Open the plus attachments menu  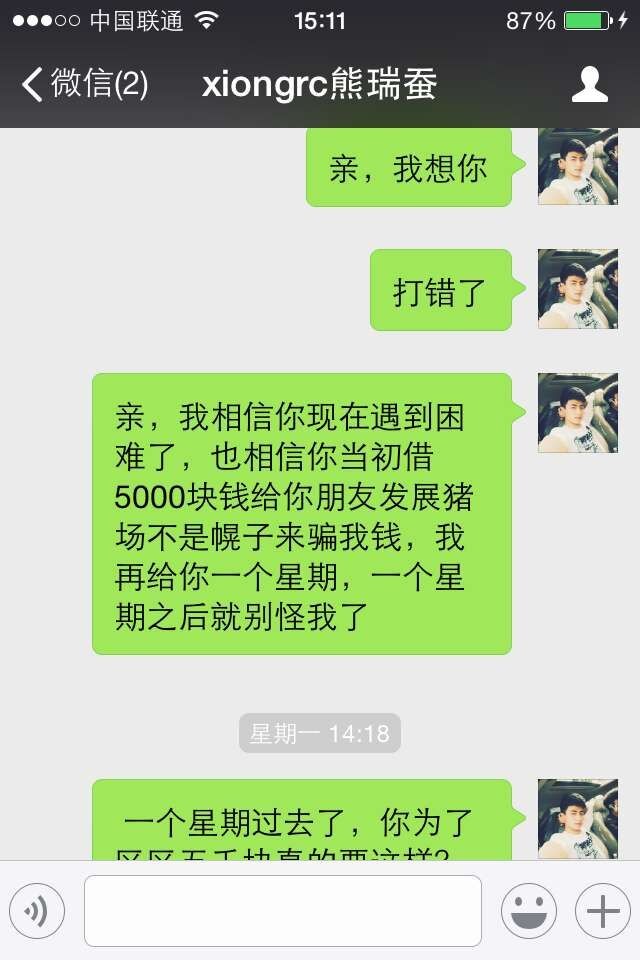(602, 911)
